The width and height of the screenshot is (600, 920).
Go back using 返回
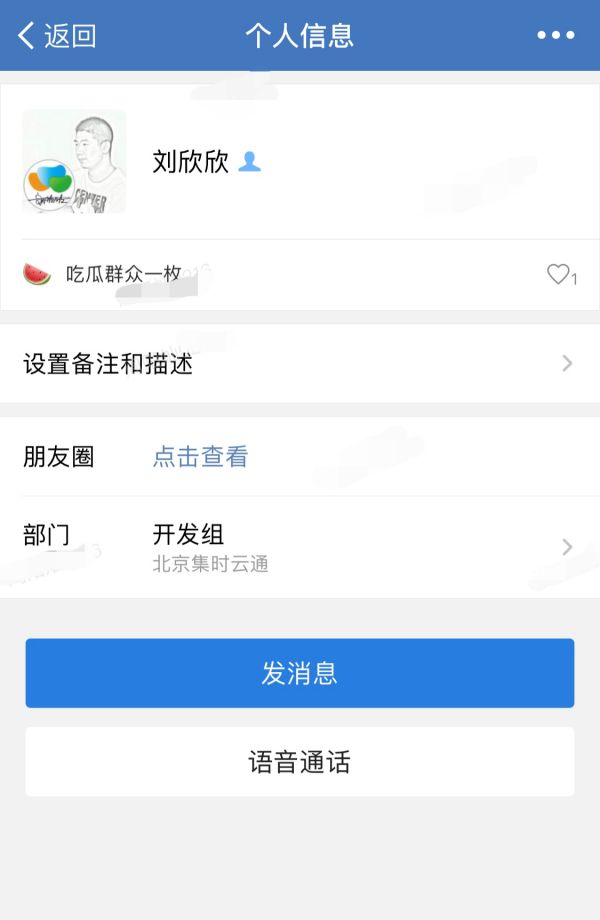click(x=57, y=36)
